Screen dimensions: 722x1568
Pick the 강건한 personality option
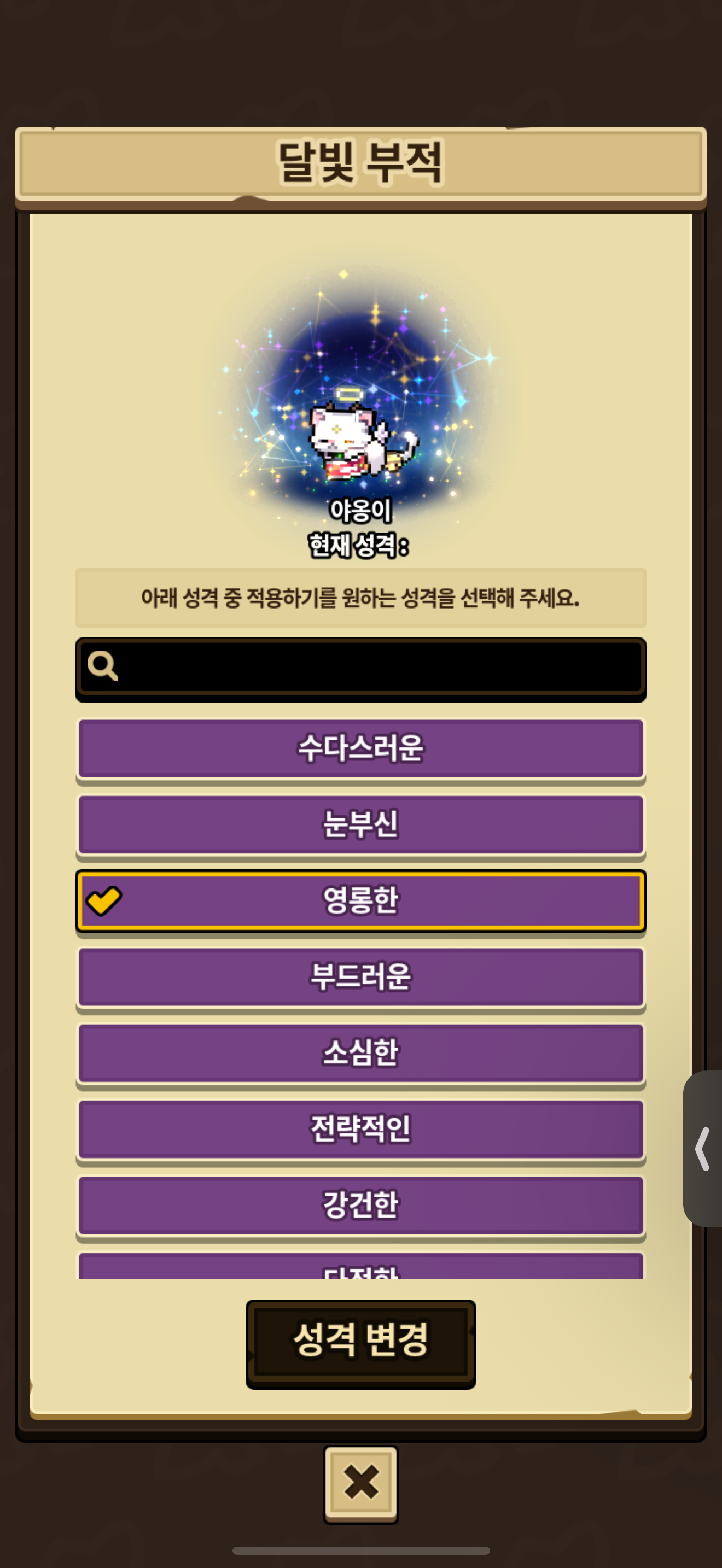click(x=360, y=1204)
